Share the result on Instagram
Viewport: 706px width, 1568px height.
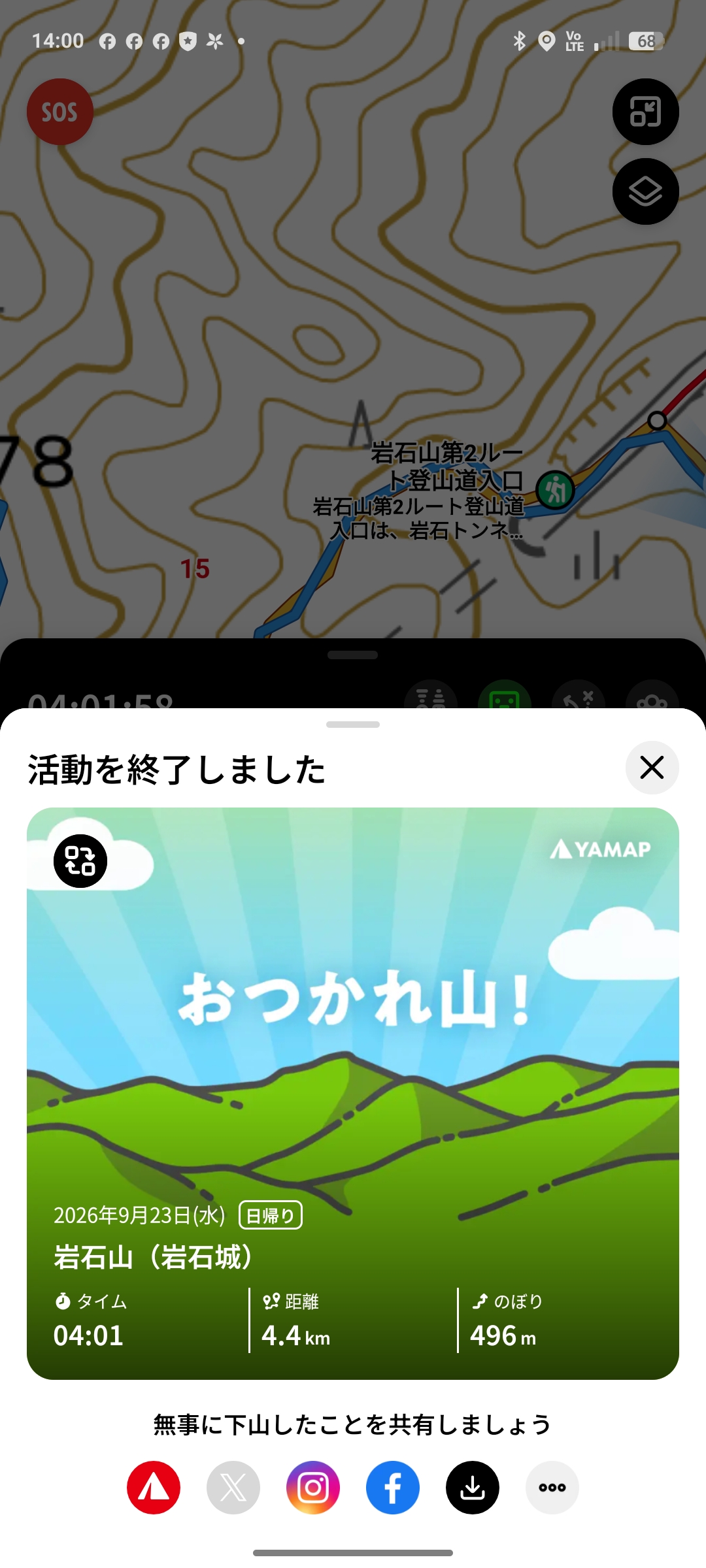(313, 1488)
